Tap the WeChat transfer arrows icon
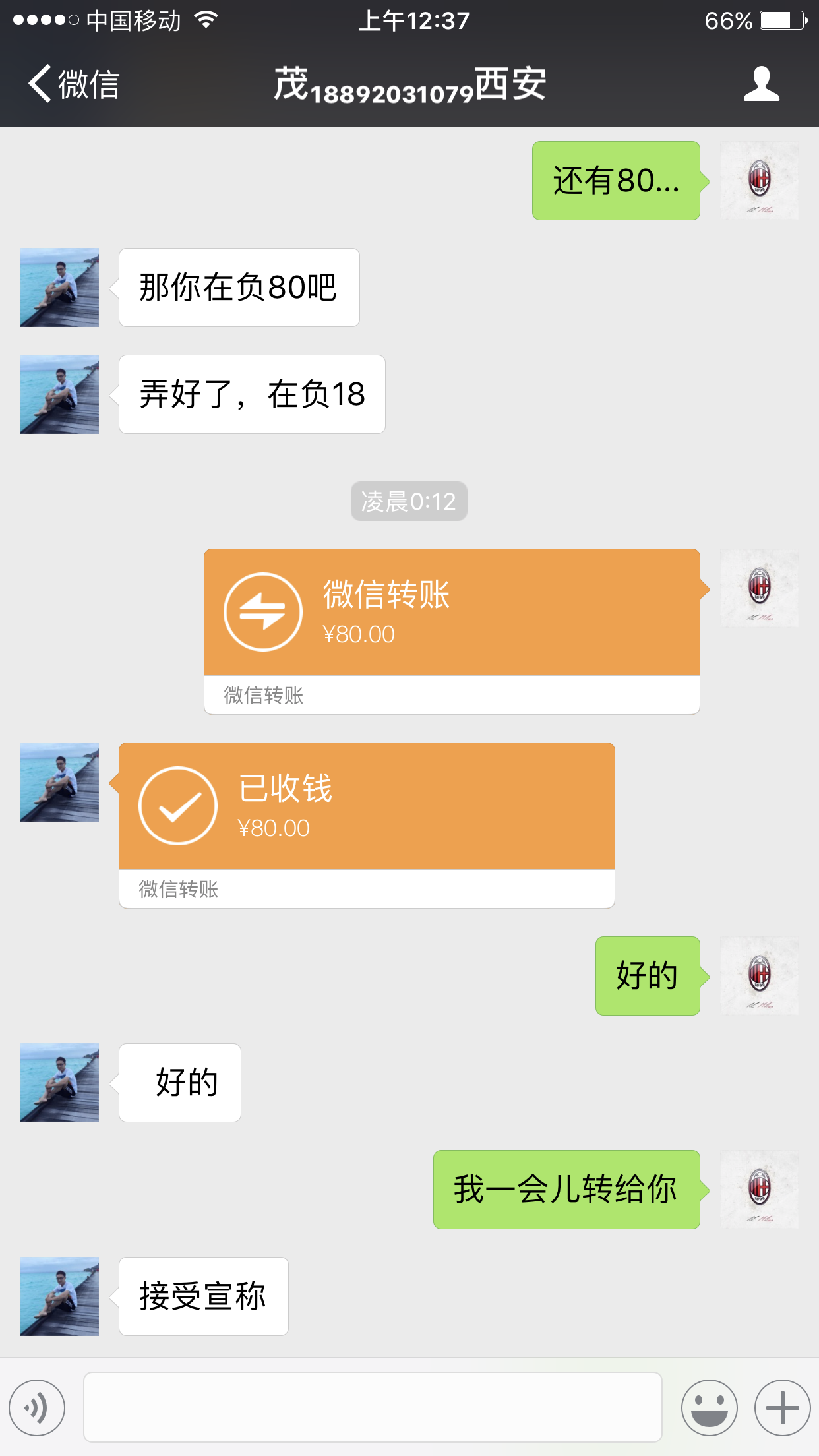The width and height of the screenshot is (819, 1456). (x=262, y=611)
